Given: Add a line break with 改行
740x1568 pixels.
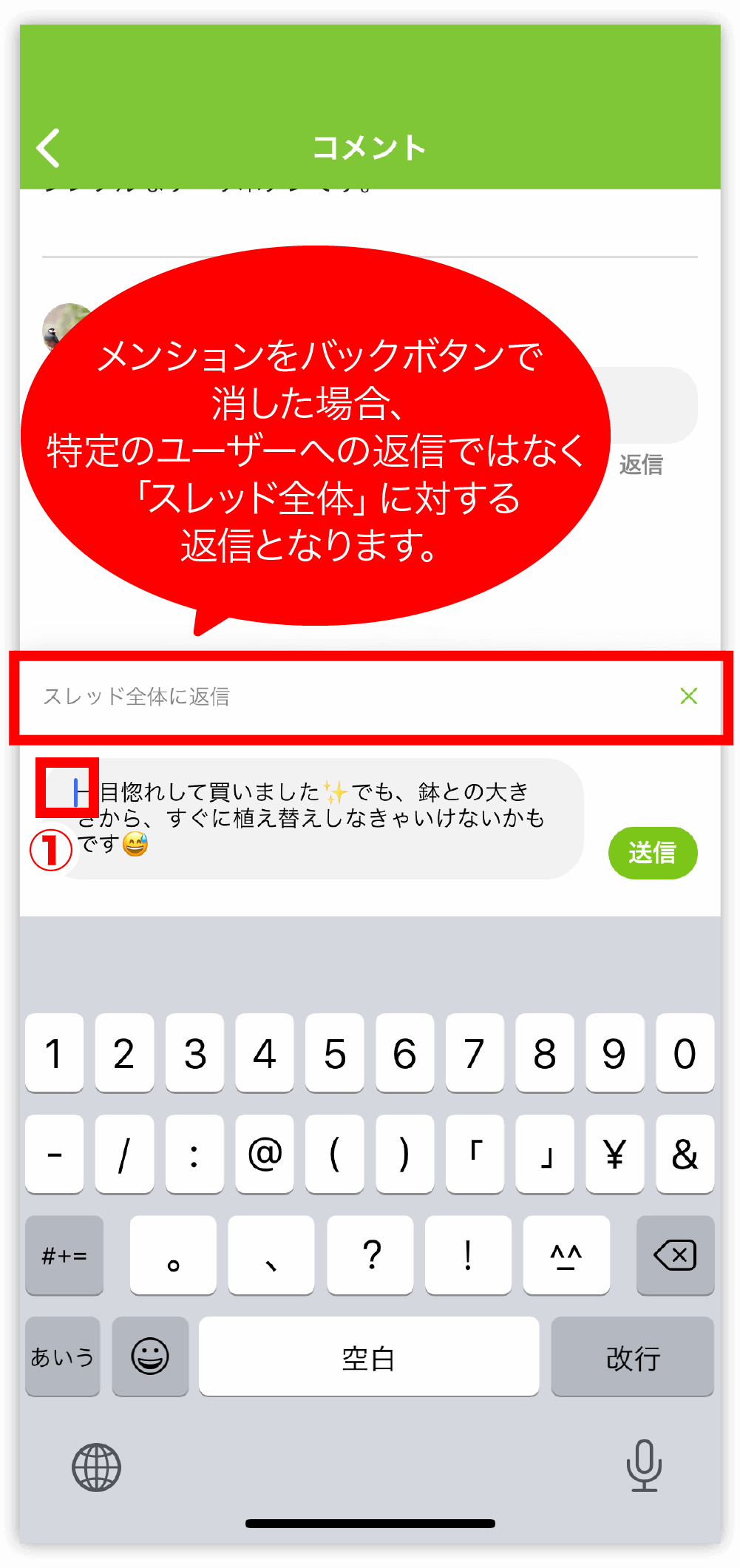Looking at the screenshot, I should pos(633,1356).
